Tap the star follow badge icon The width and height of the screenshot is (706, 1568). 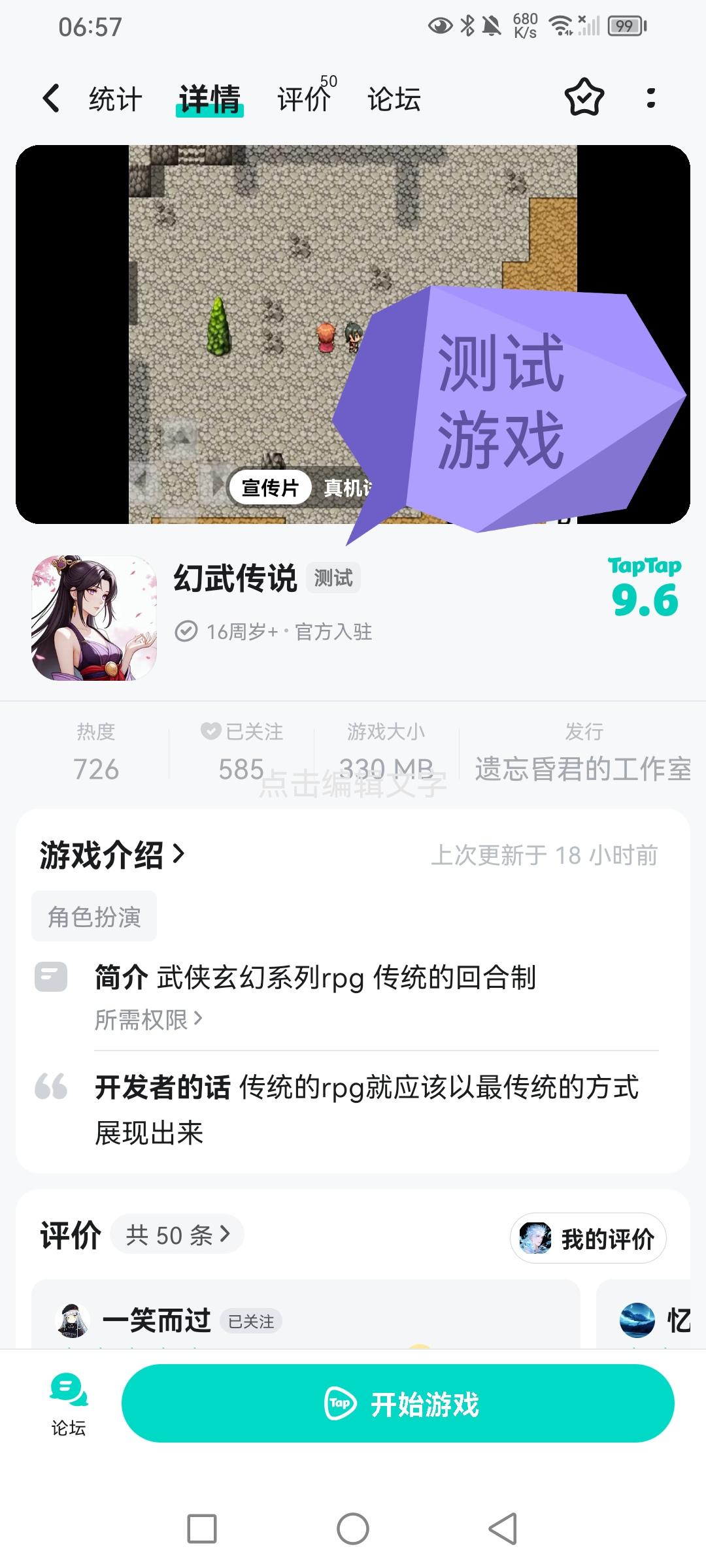coord(584,98)
